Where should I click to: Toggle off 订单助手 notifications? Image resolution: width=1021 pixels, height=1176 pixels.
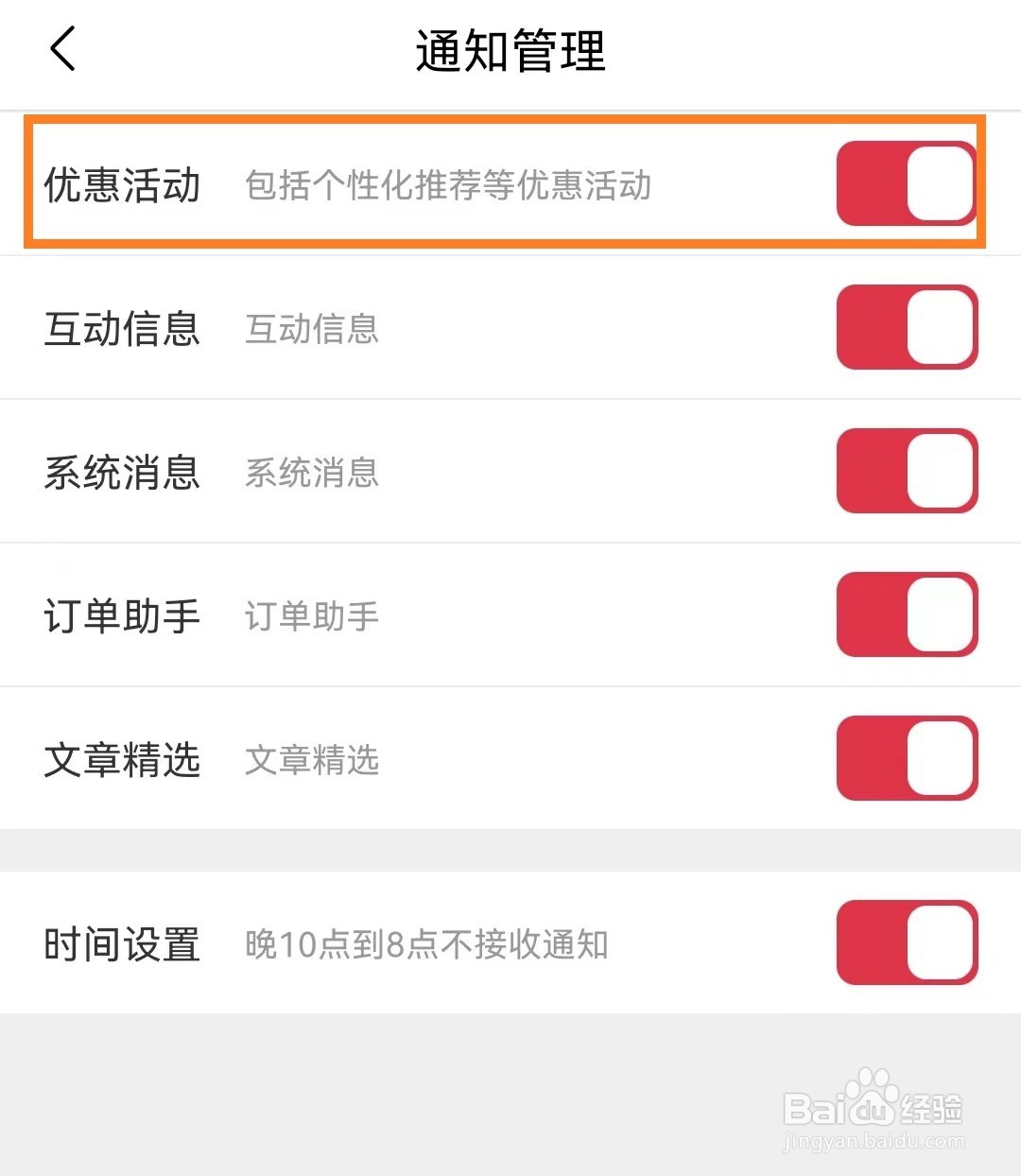click(905, 614)
